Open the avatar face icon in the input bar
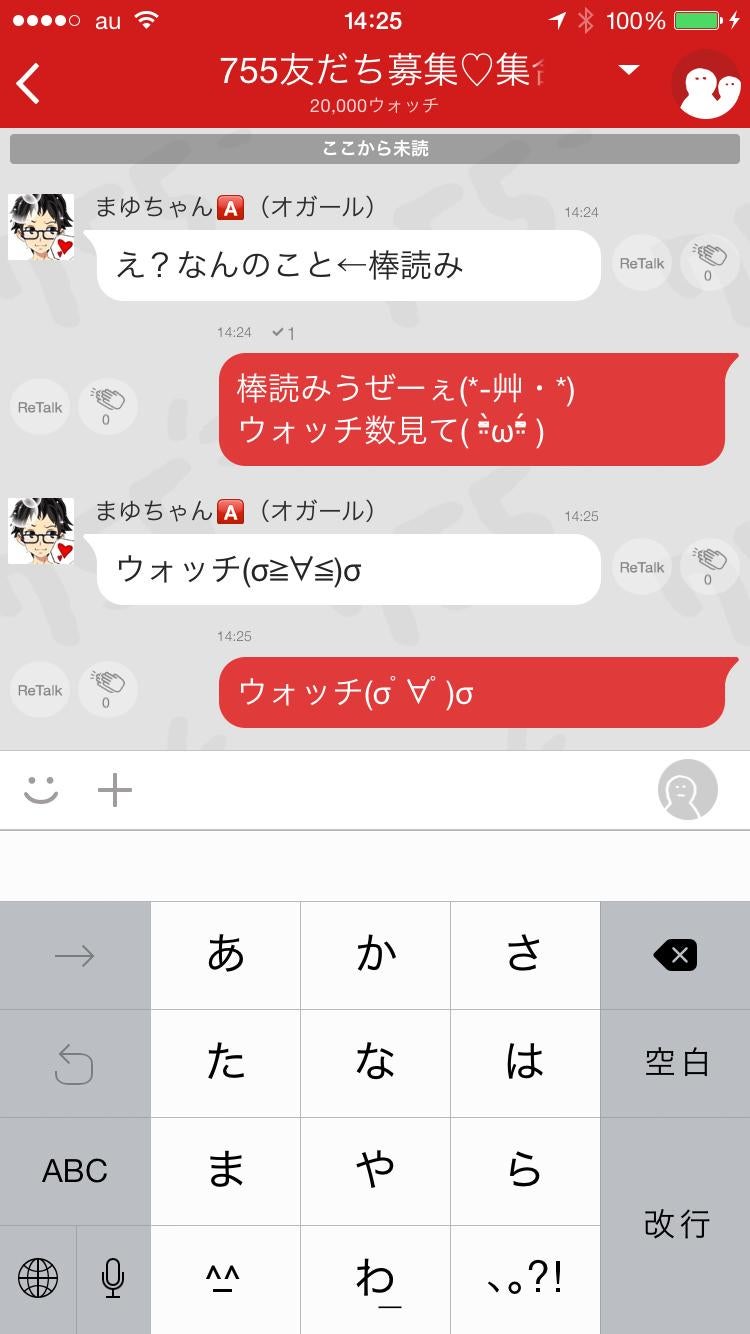Viewport: 750px width, 1334px height. tap(686, 789)
